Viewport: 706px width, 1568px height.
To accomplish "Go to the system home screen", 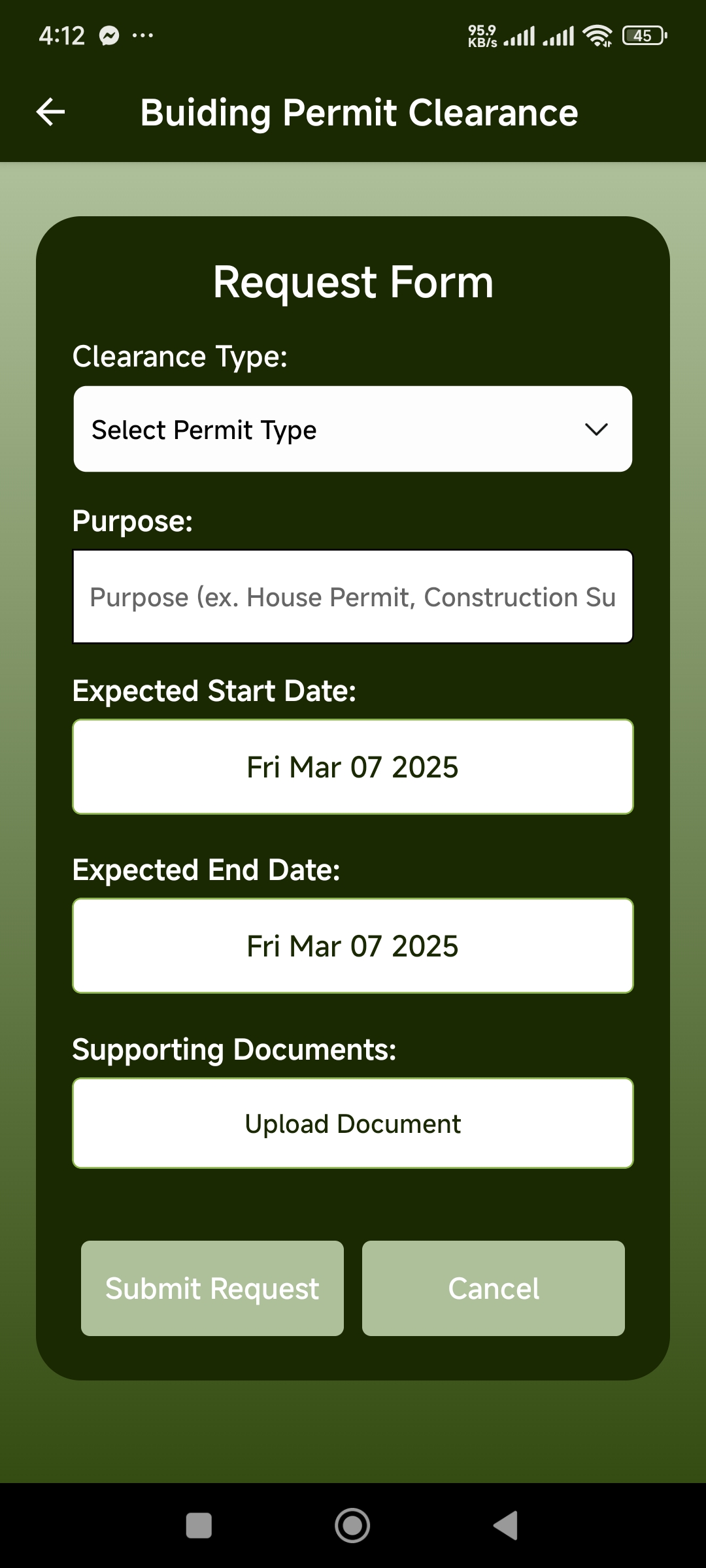I will (x=352, y=1526).
